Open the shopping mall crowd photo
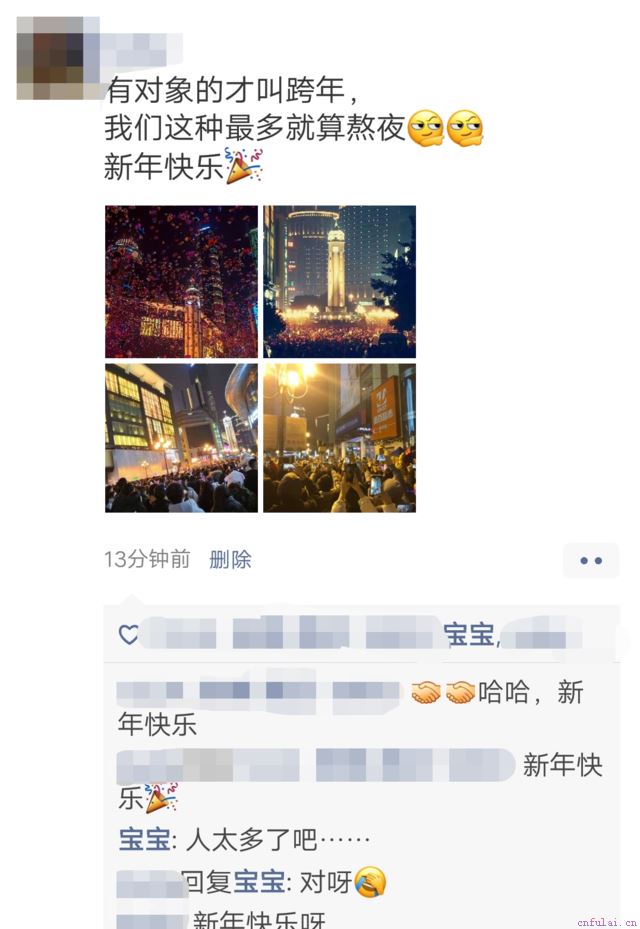Image resolution: width=640 pixels, height=929 pixels. click(181, 438)
